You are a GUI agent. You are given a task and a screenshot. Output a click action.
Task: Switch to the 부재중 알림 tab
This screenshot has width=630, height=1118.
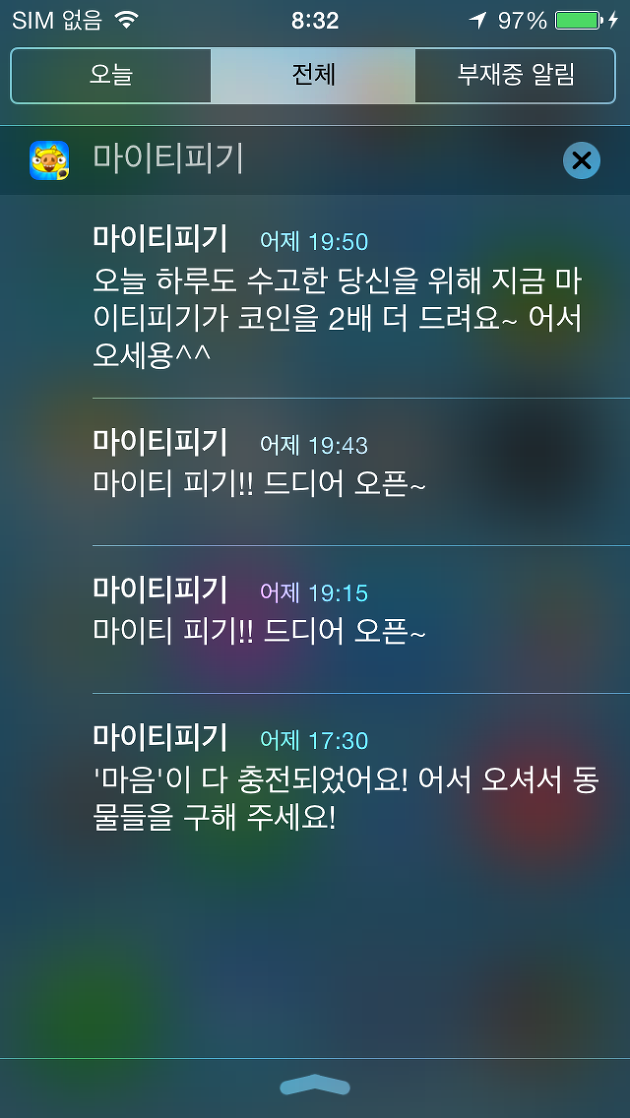point(515,76)
